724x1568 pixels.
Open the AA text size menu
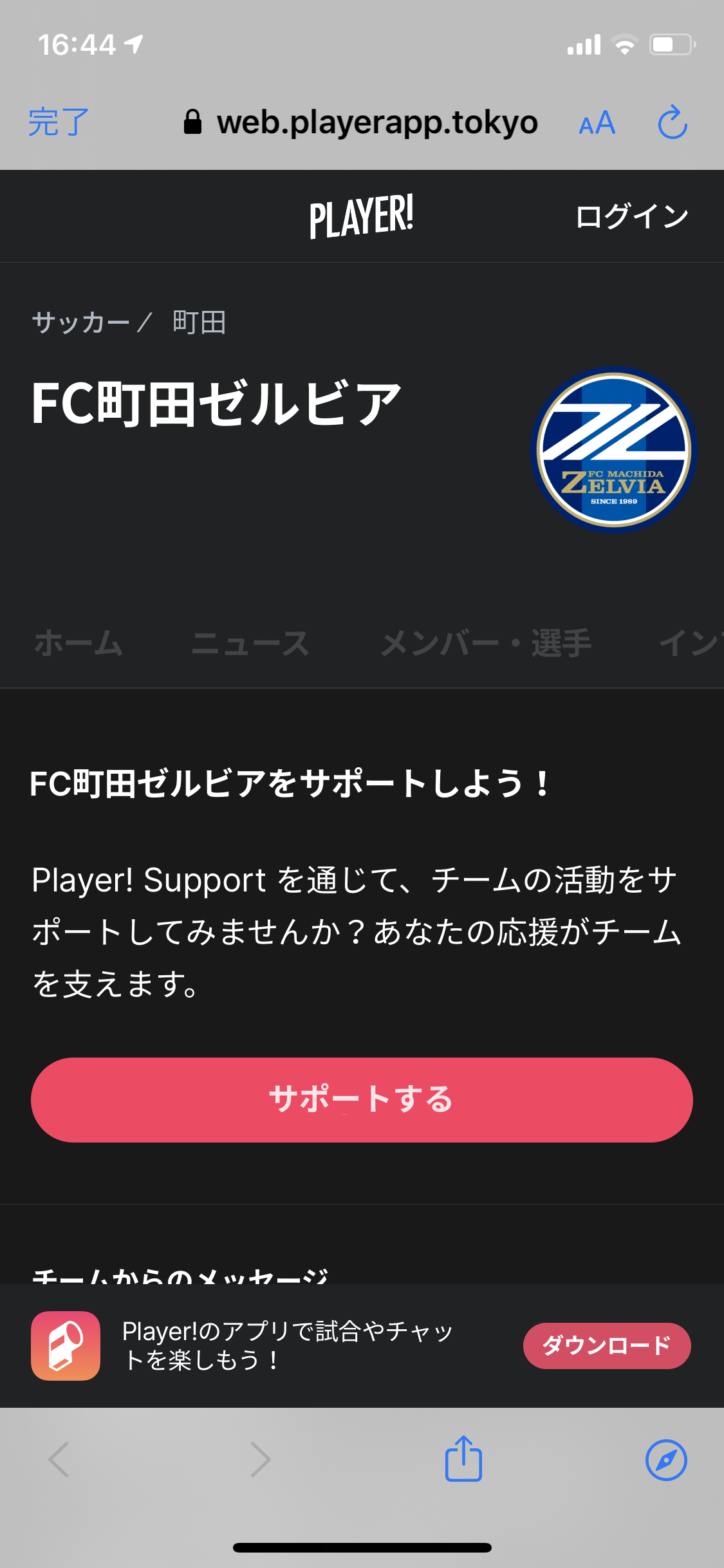tap(597, 122)
